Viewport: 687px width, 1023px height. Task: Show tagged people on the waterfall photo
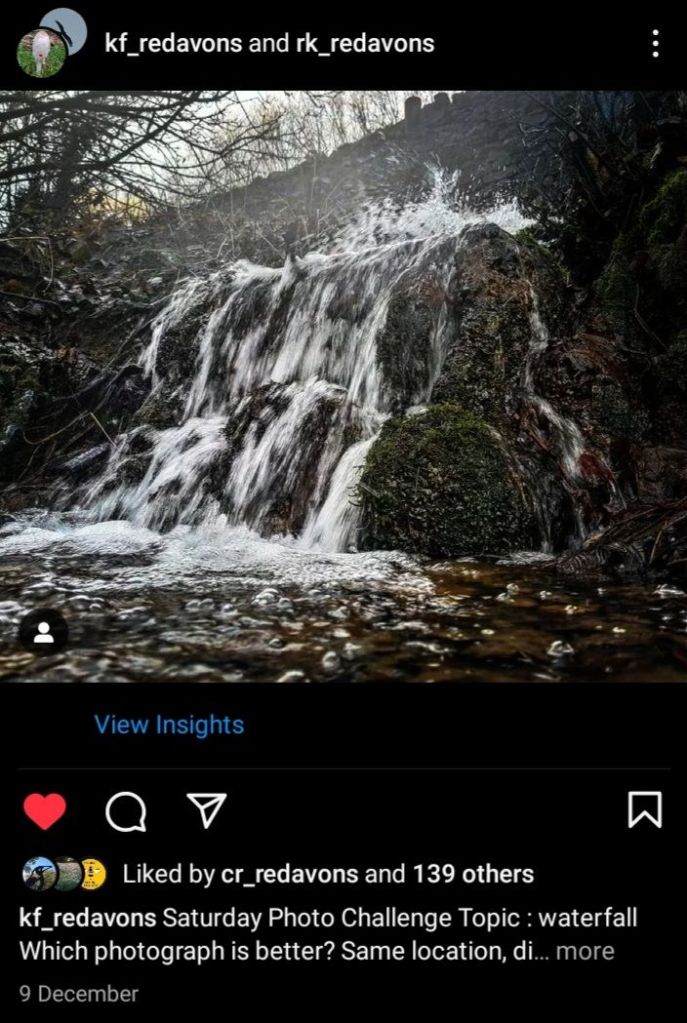point(44,632)
